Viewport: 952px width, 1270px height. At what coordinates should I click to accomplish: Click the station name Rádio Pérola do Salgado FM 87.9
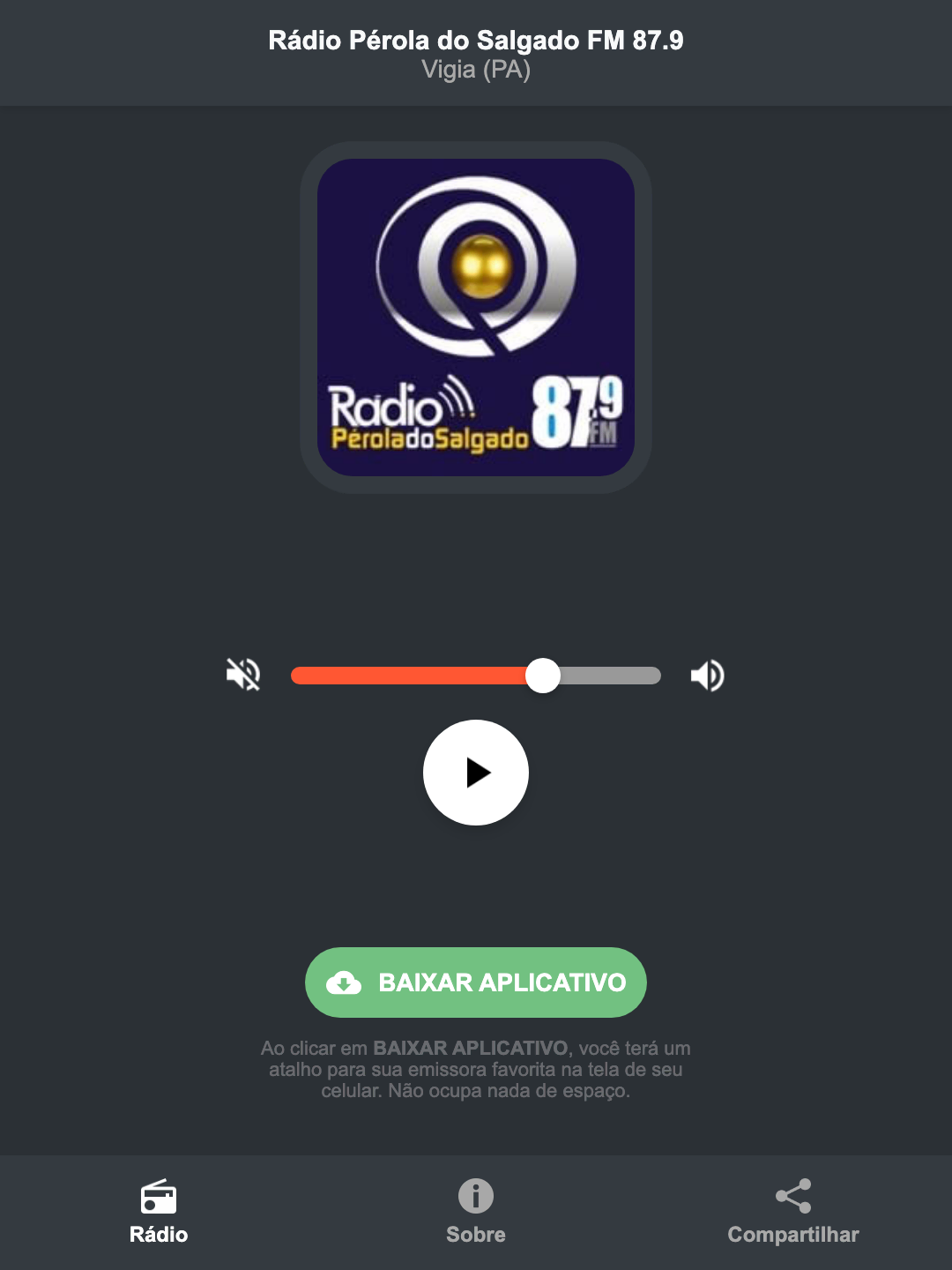coord(475,40)
